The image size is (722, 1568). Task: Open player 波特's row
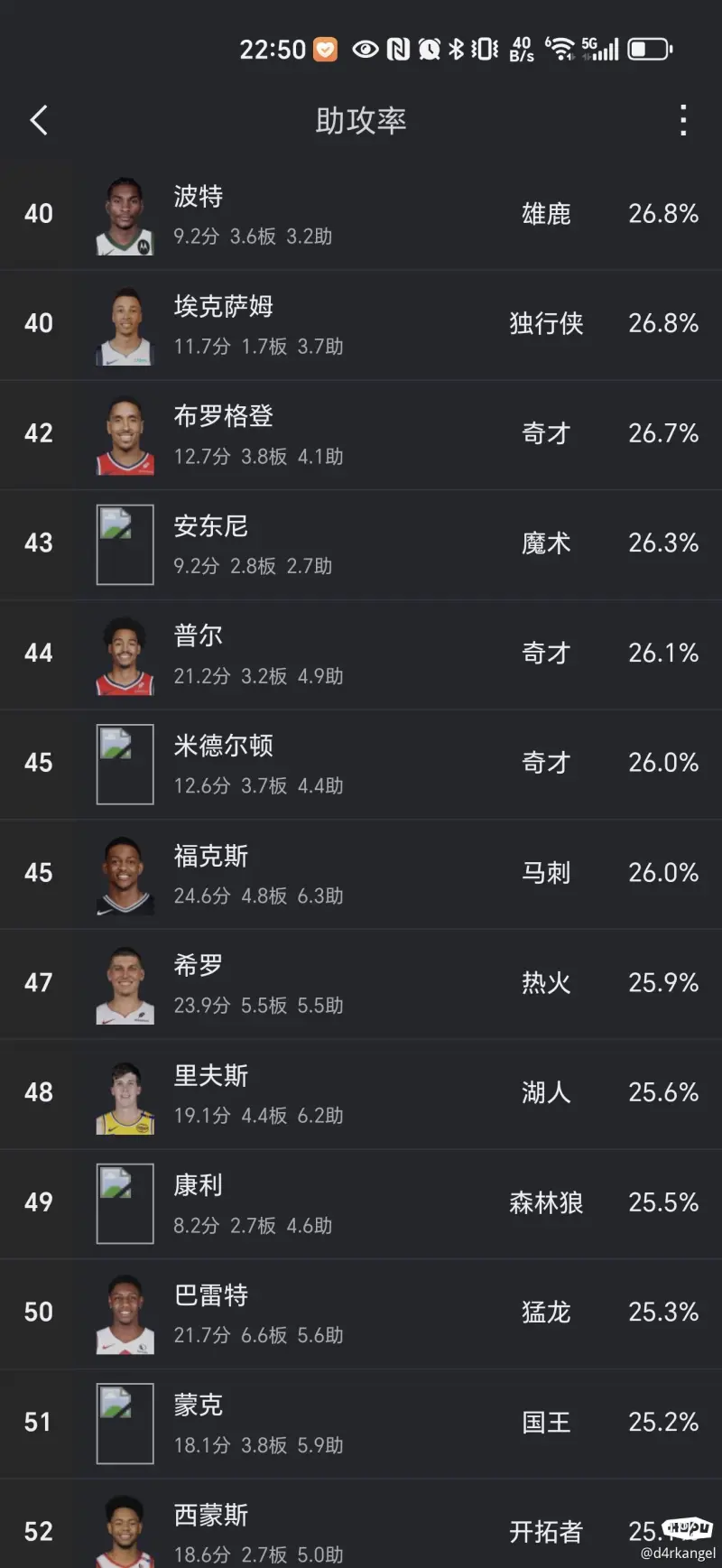coord(361,215)
